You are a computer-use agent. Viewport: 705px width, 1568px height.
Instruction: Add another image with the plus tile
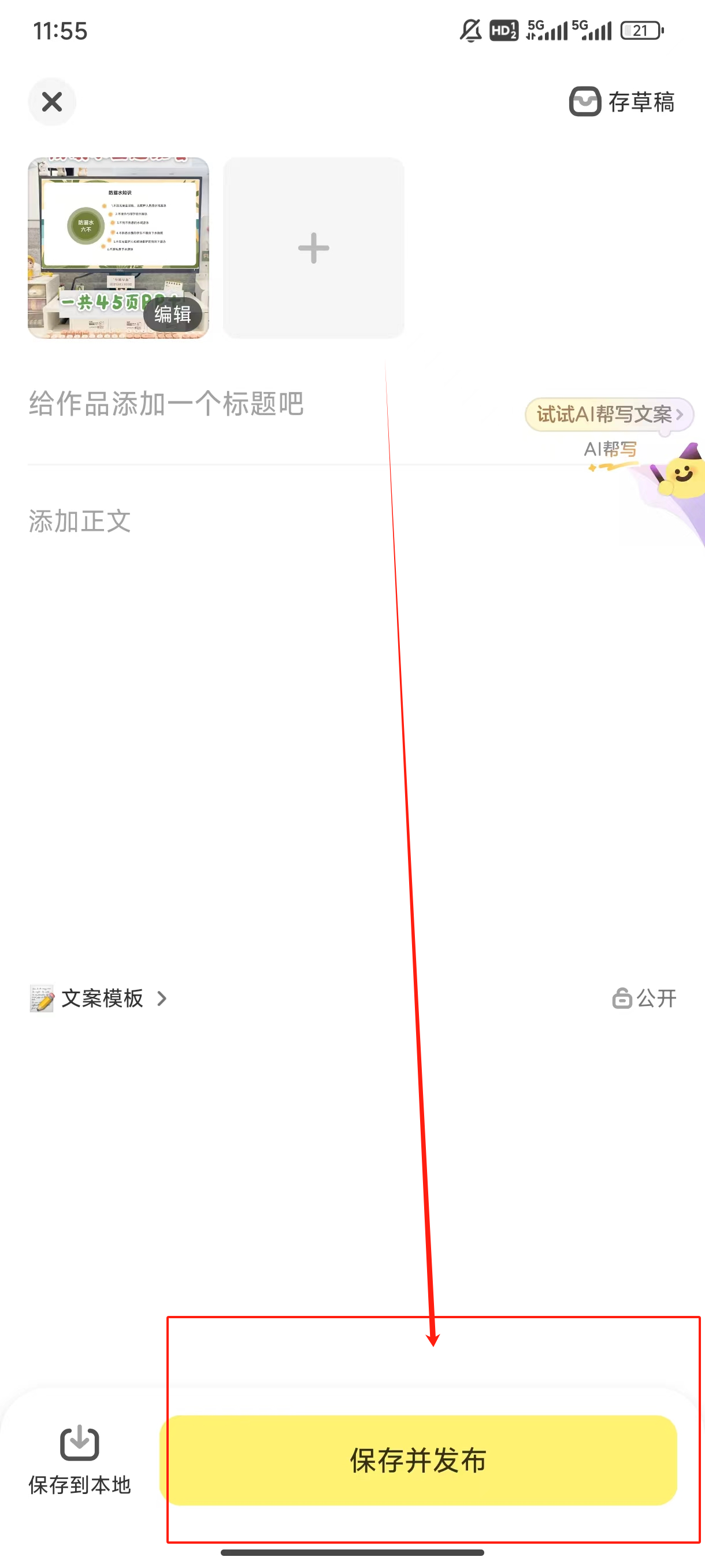pos(313,247)
